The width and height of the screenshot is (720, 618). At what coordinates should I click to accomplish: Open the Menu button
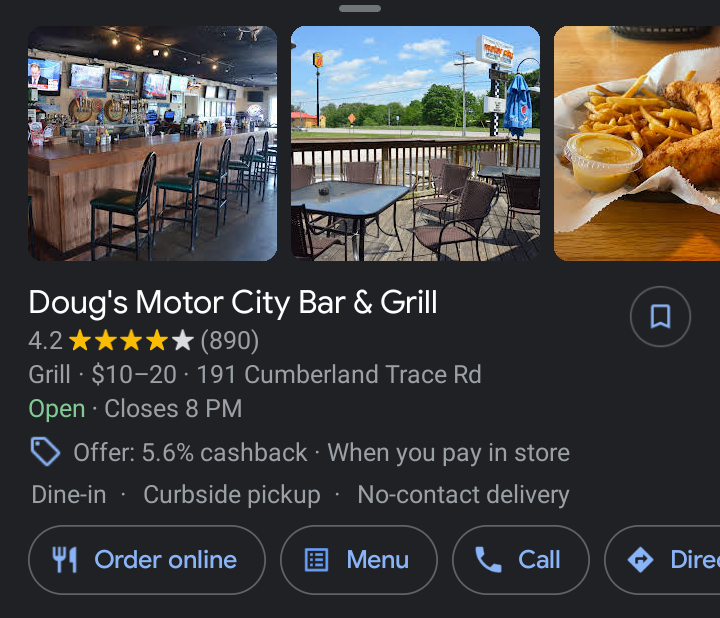(359, 560)
